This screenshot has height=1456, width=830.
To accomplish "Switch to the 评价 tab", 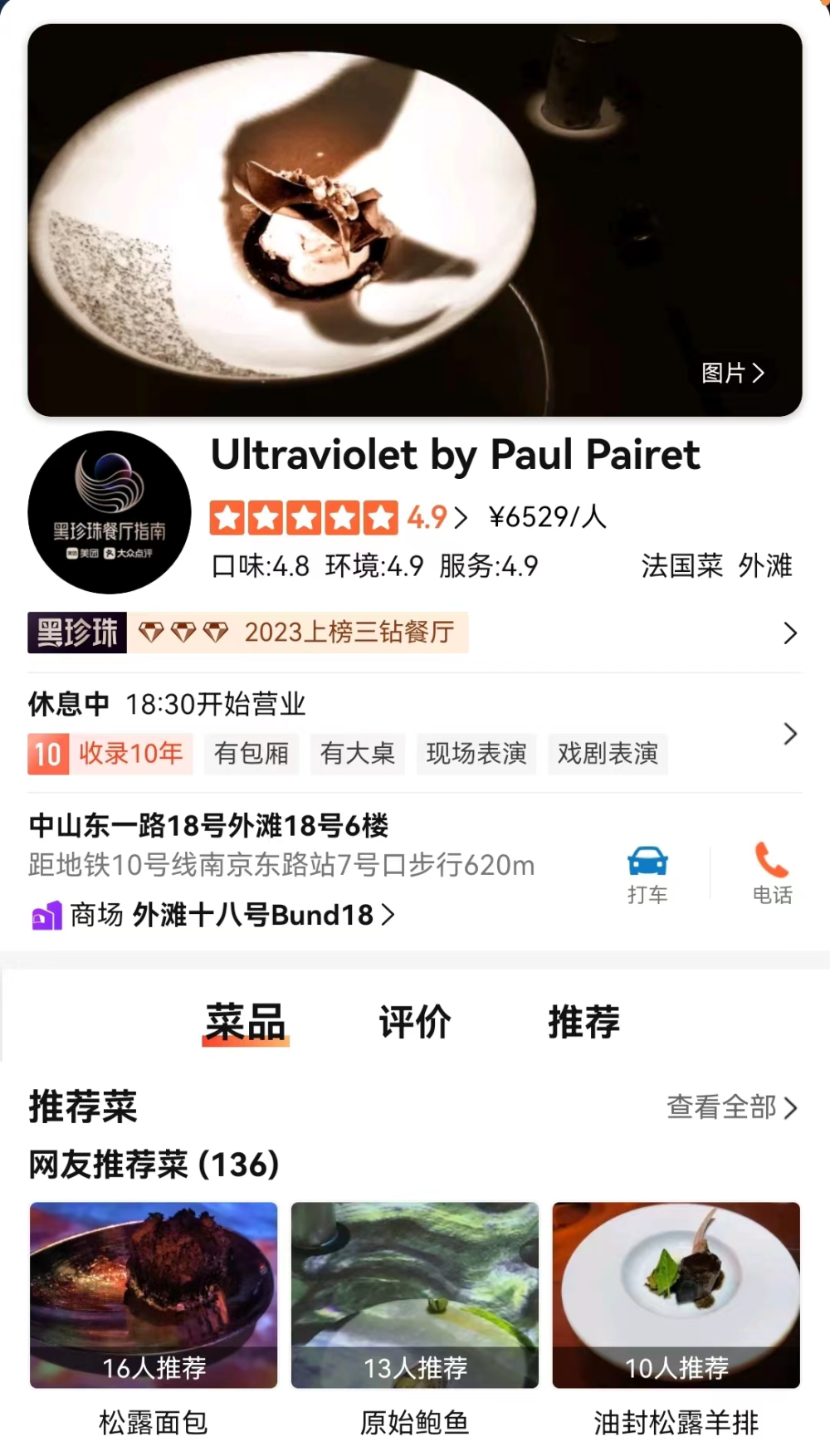I will (x=415, y=1022).
